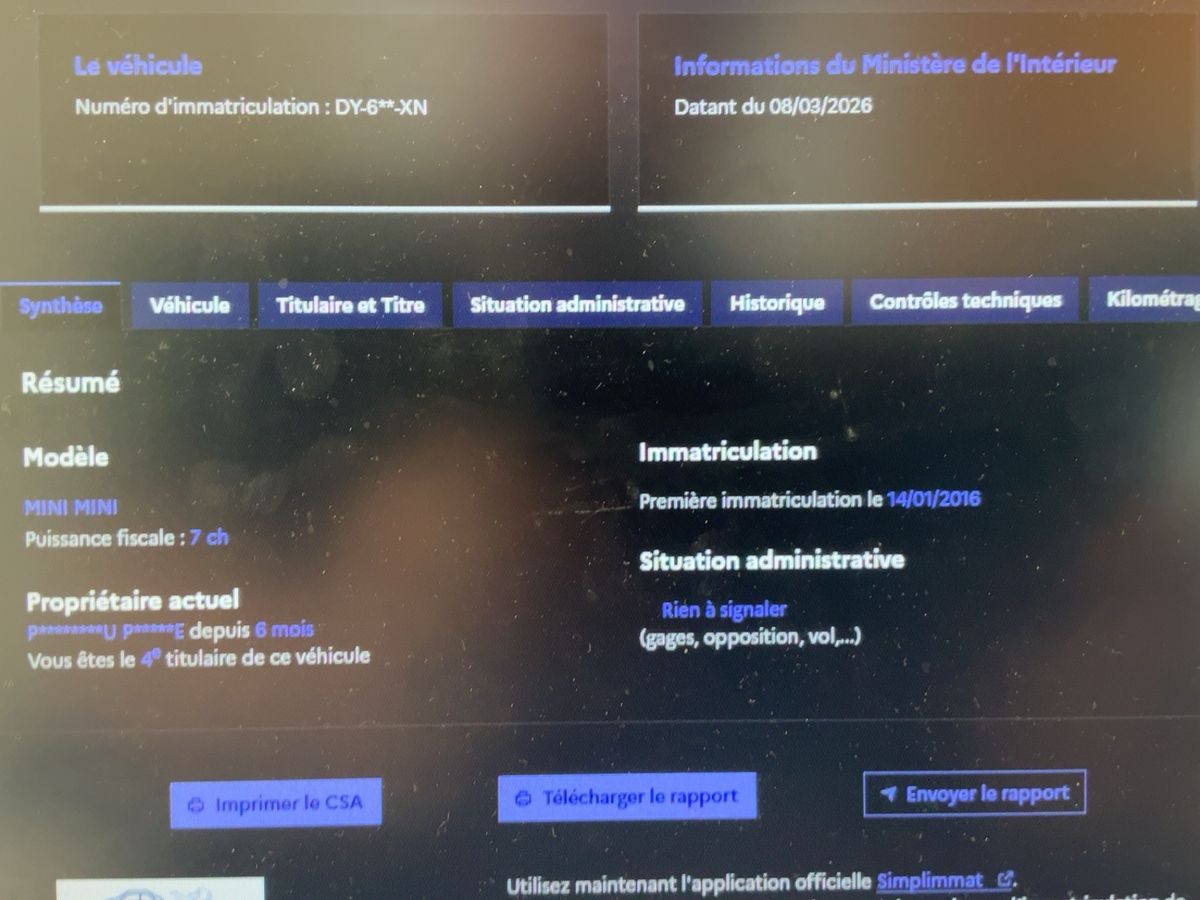Tap Envoyer le rapport
Image resolution: width=1200 pixels, height=900 pixels.
[x=974, y=794]
